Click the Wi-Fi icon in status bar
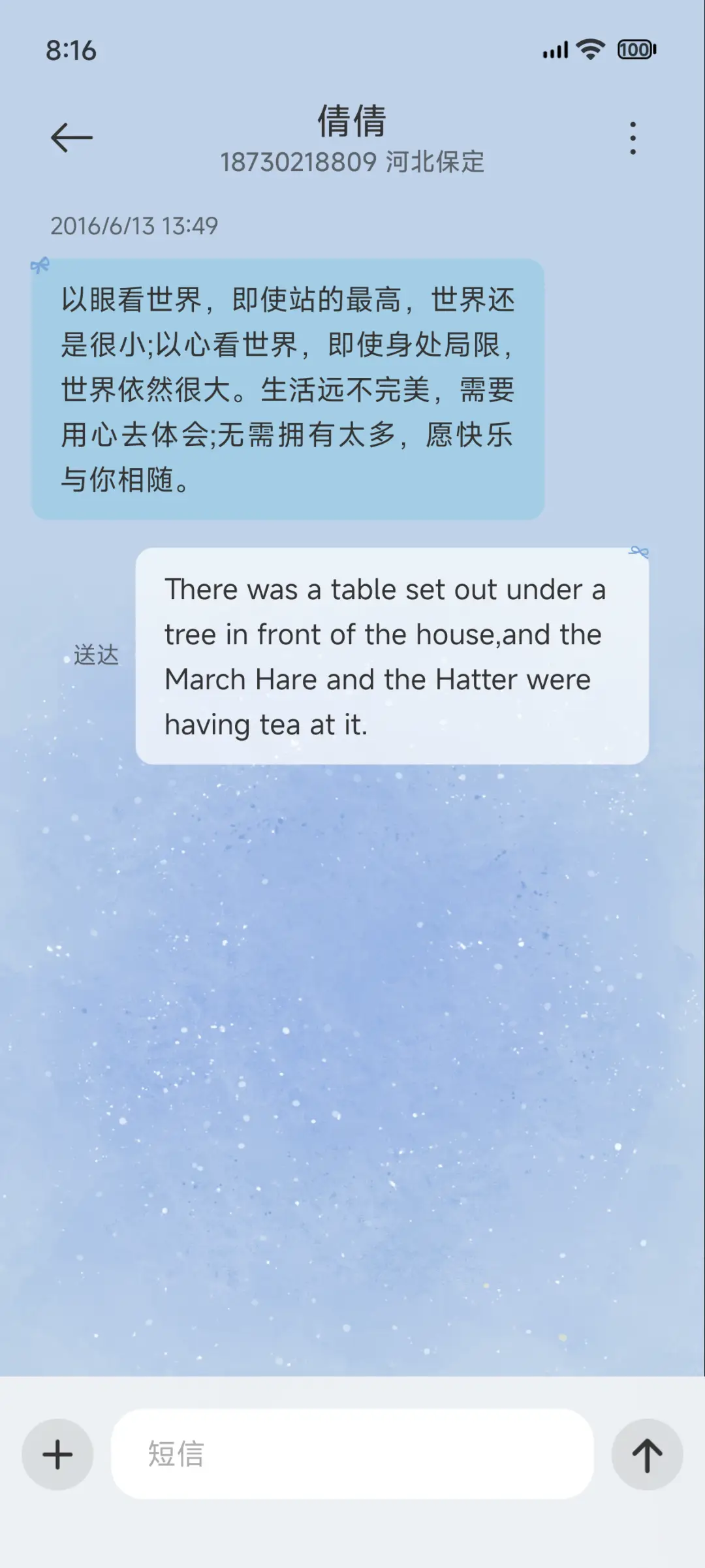This screenshot has width=705, height=1568. pyautogui.click(x=589, y=50)
